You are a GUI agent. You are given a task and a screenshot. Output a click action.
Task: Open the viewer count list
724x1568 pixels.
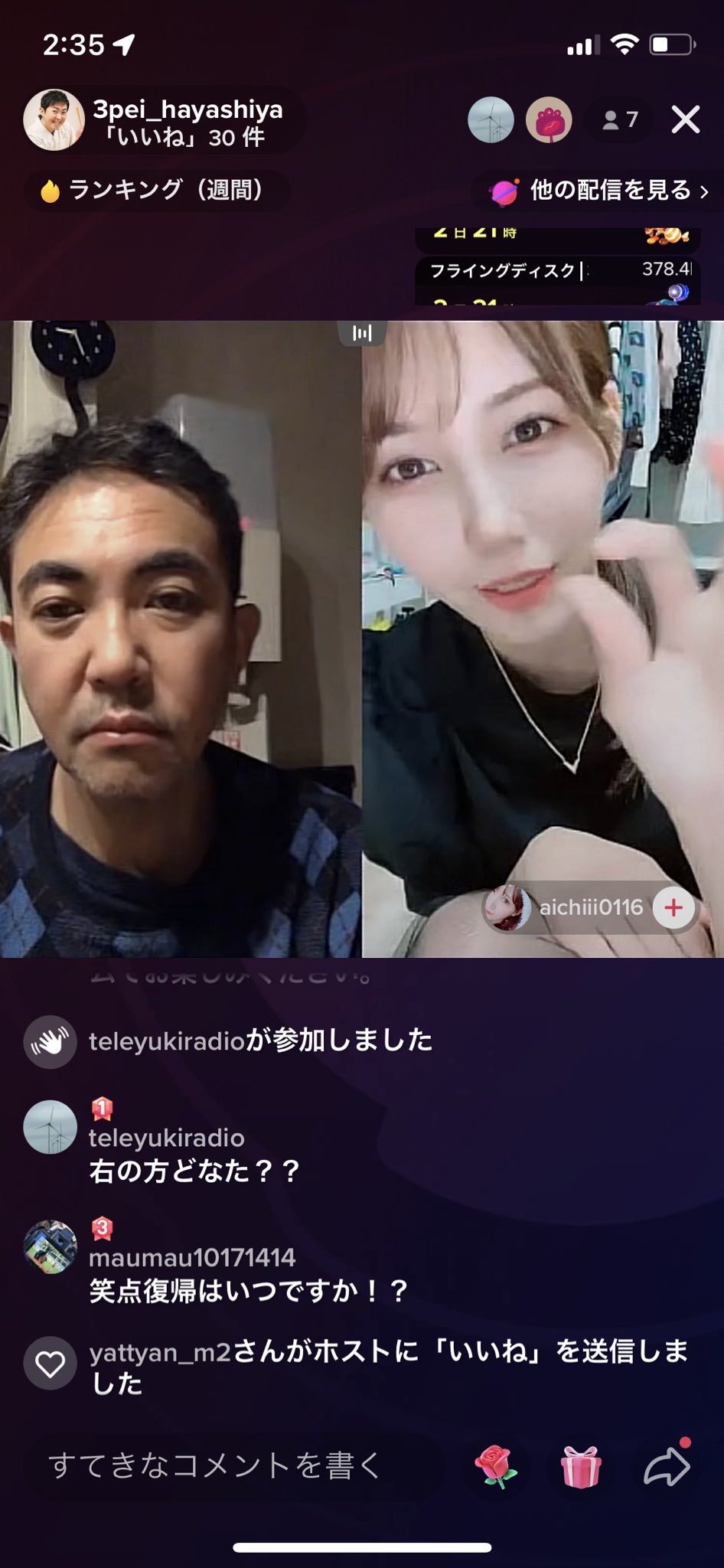621,120
